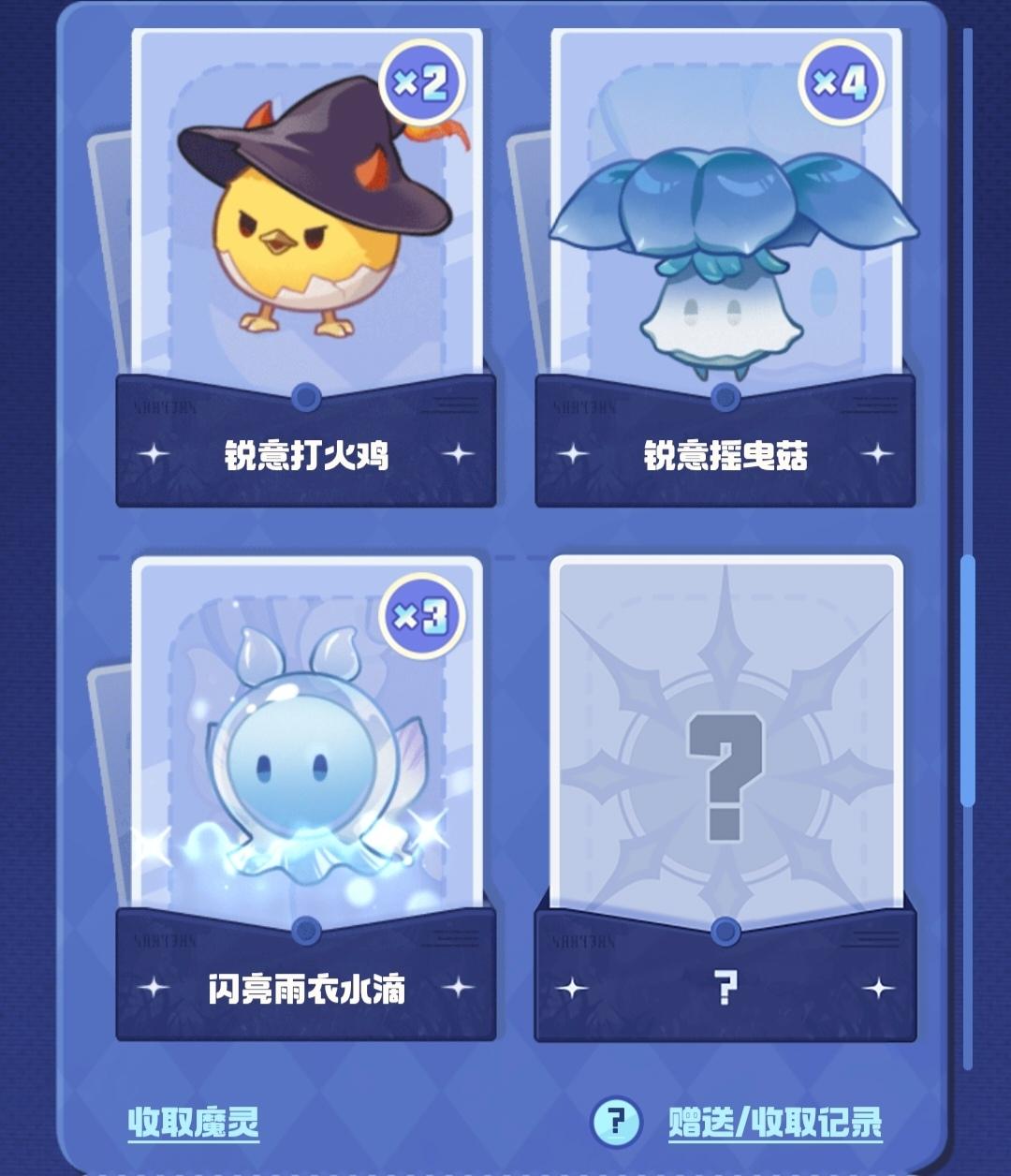Select the 锐意摇曳菇 card

[725, 267]
